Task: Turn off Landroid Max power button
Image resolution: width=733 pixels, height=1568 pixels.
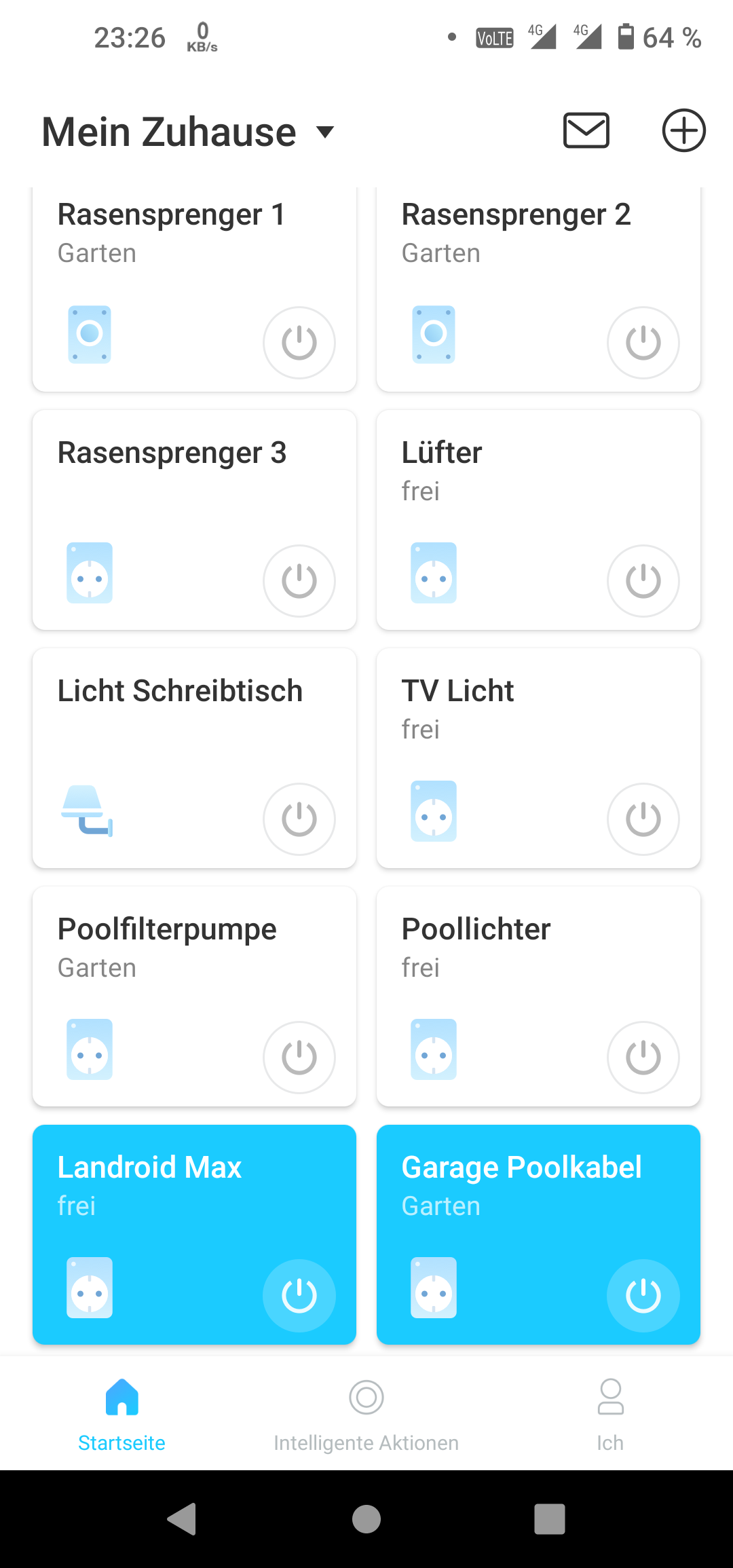Action: pos(299,1296)
